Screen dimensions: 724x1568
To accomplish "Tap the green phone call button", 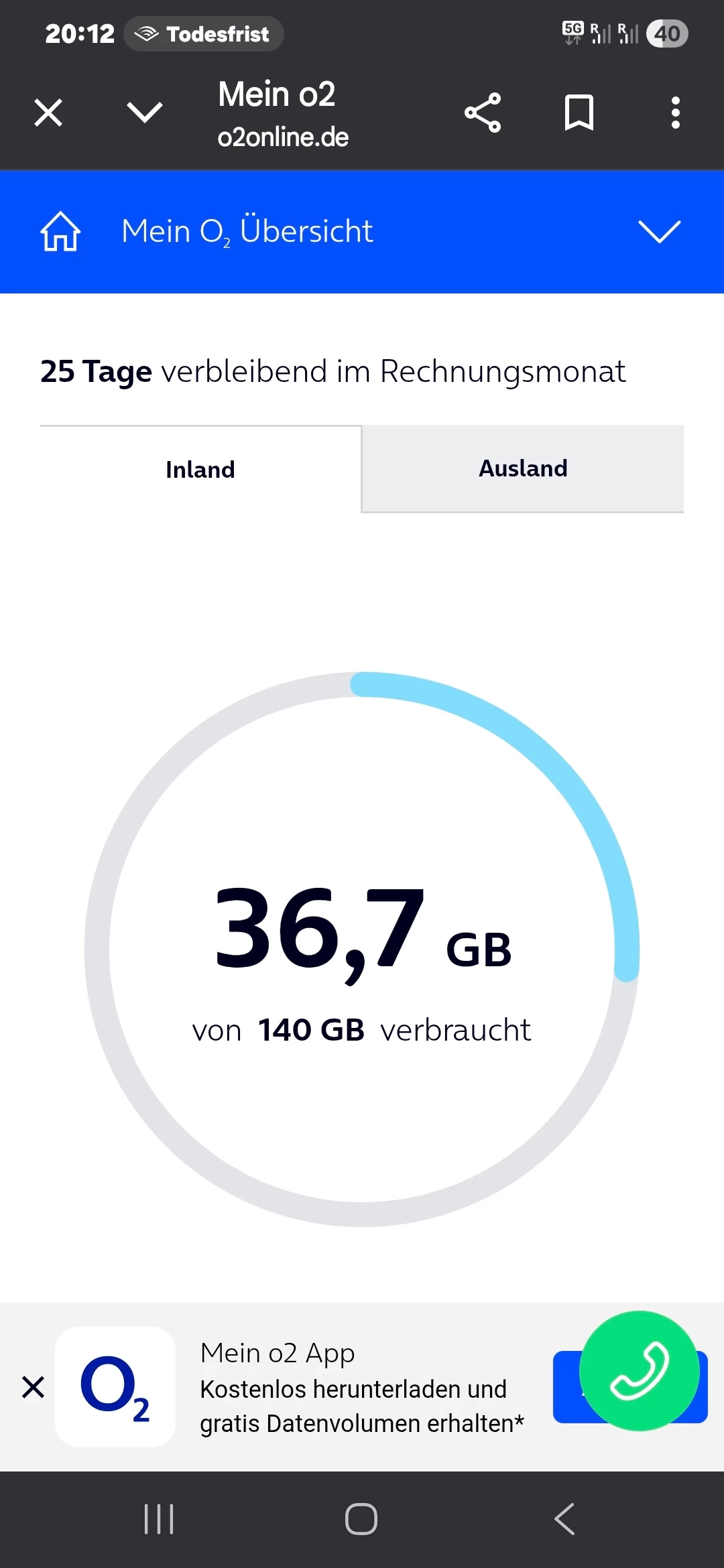I will click(x=639, y=1371).
